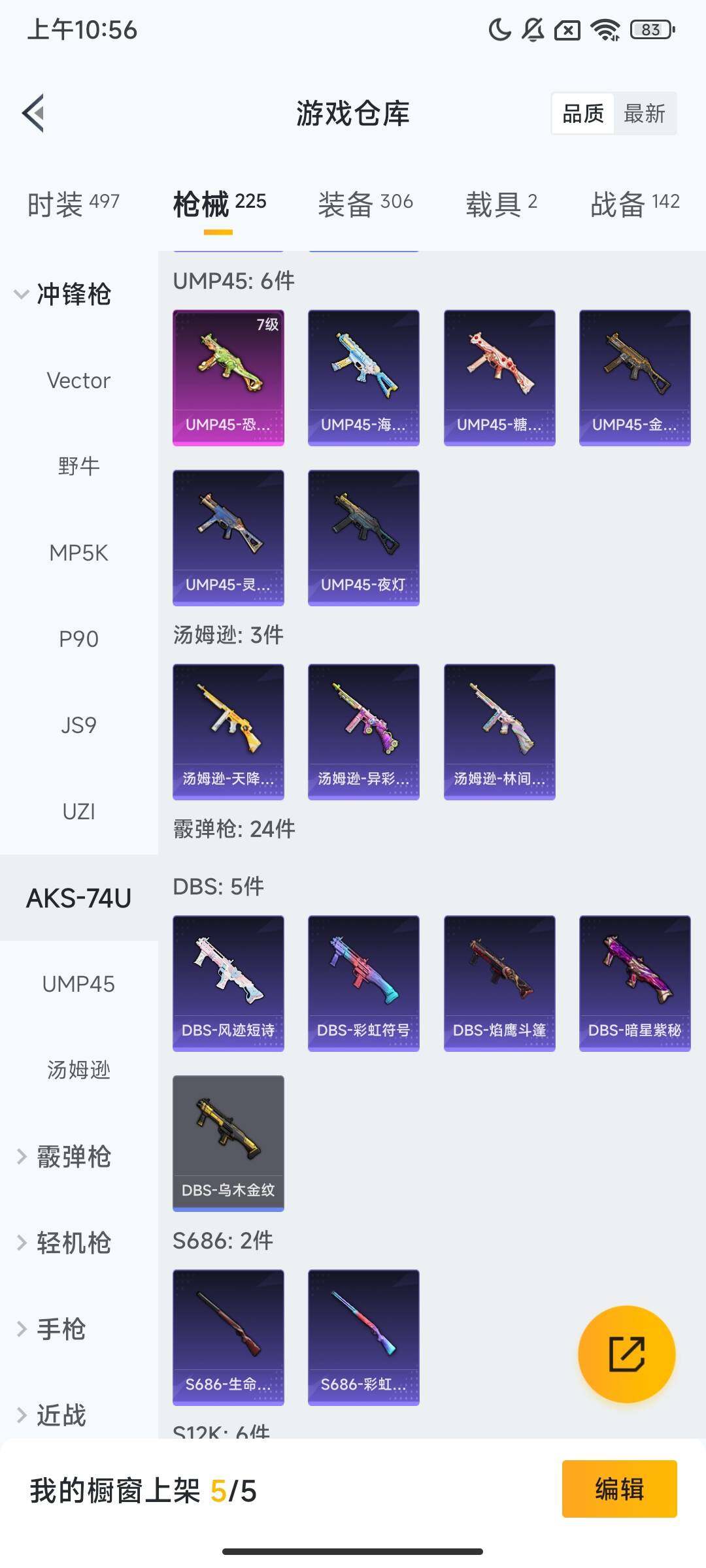Switch item sorting to 最新

point(645,114)
